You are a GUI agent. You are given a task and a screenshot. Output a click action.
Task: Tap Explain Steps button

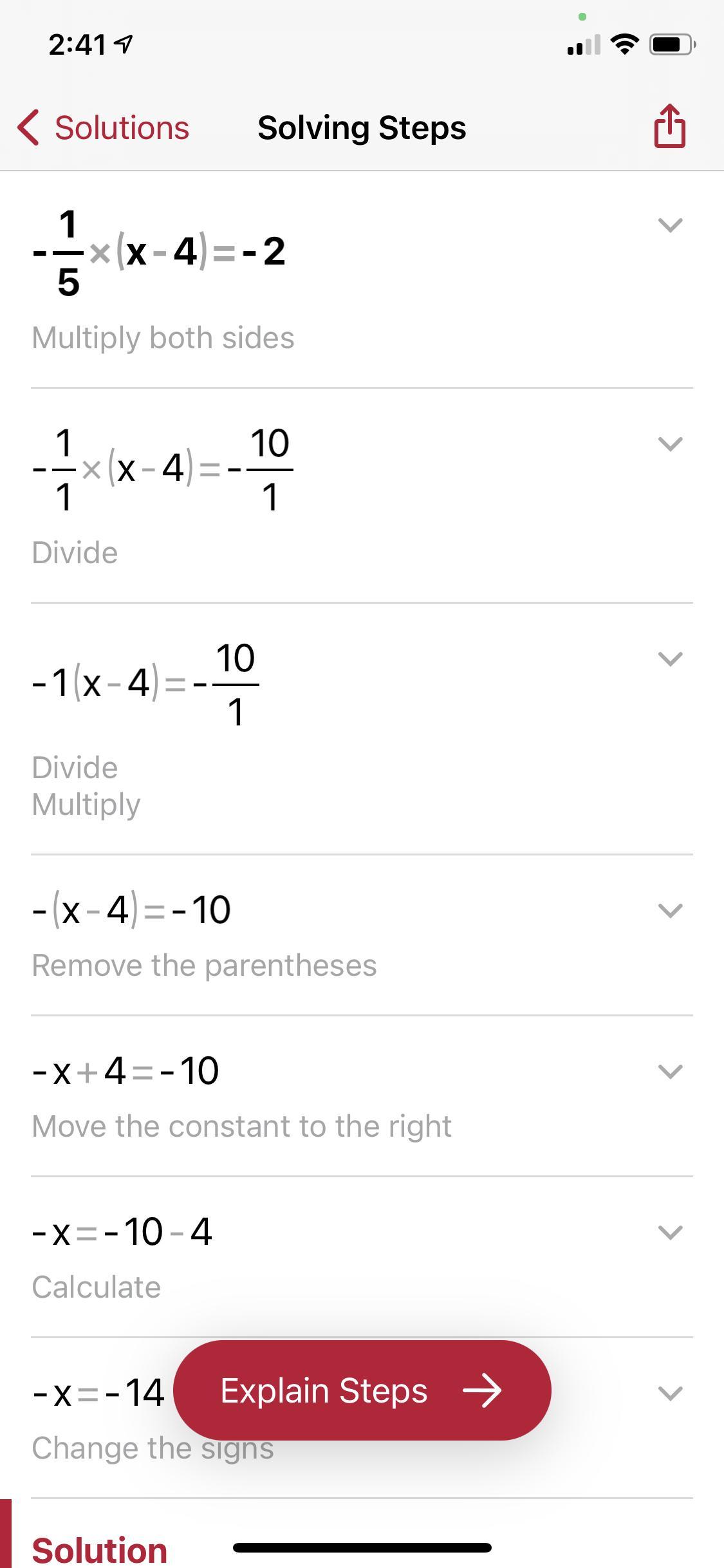(362, 1390)
